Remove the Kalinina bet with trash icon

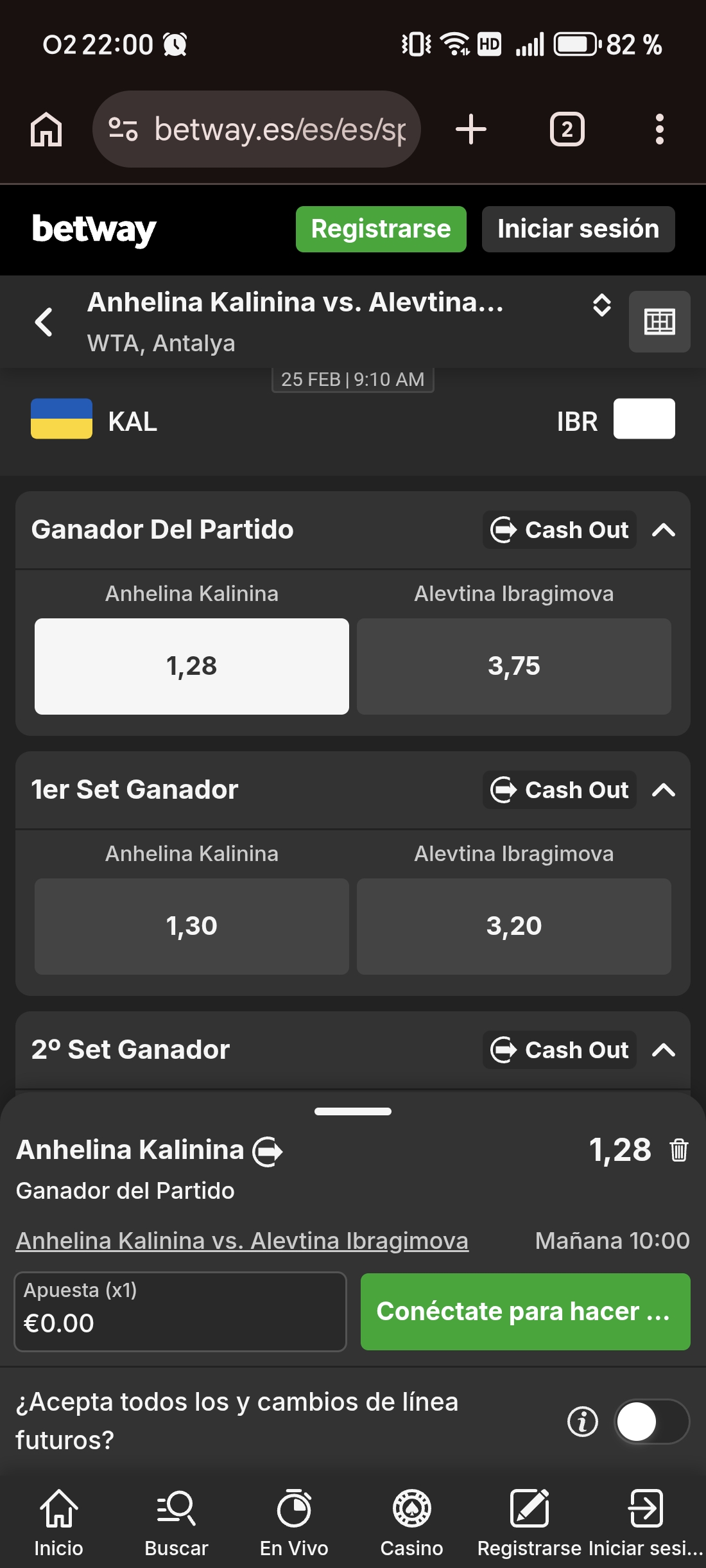click(x=678, y=1150)
